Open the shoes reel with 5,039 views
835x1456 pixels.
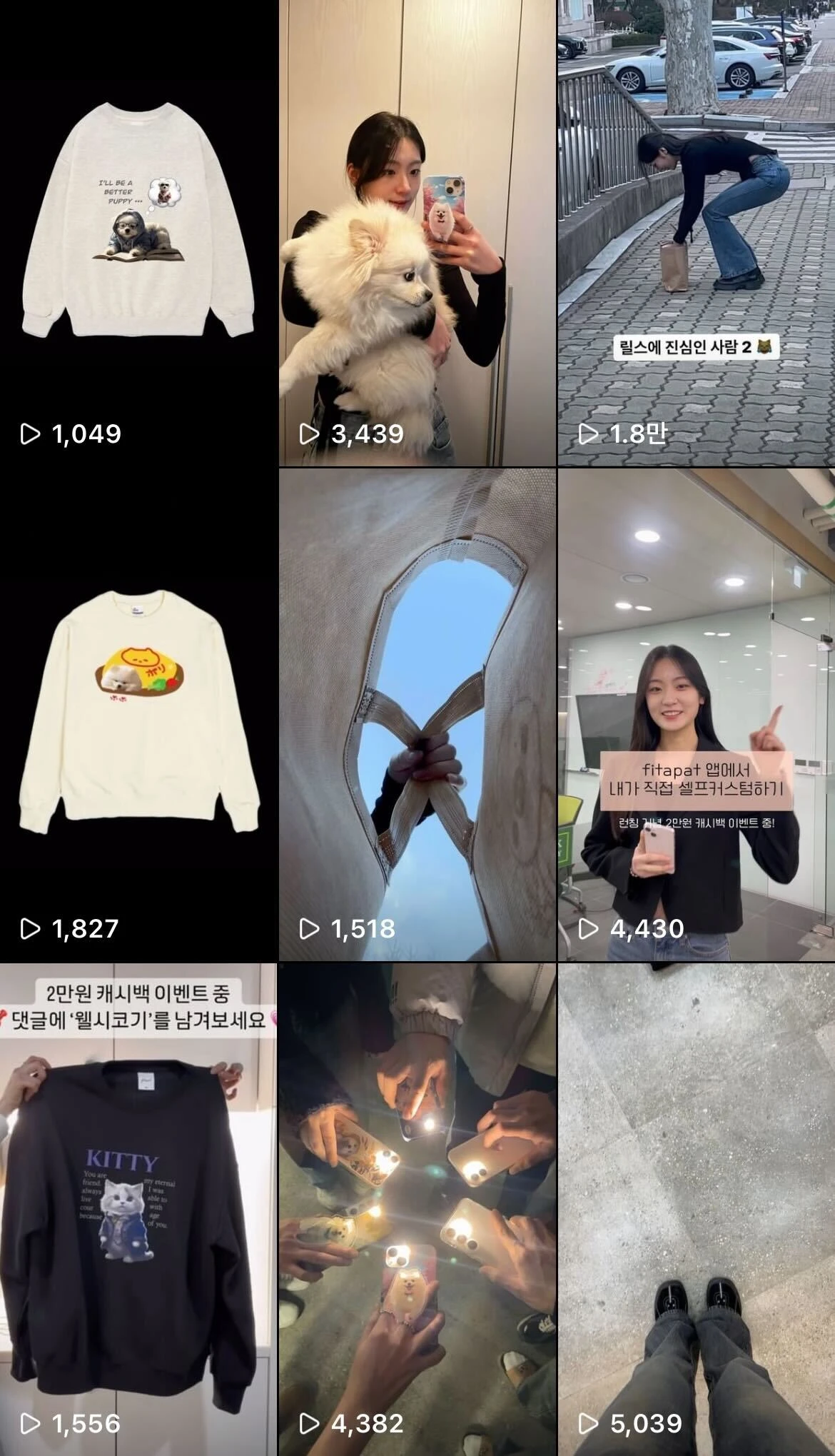point(696,1208)
